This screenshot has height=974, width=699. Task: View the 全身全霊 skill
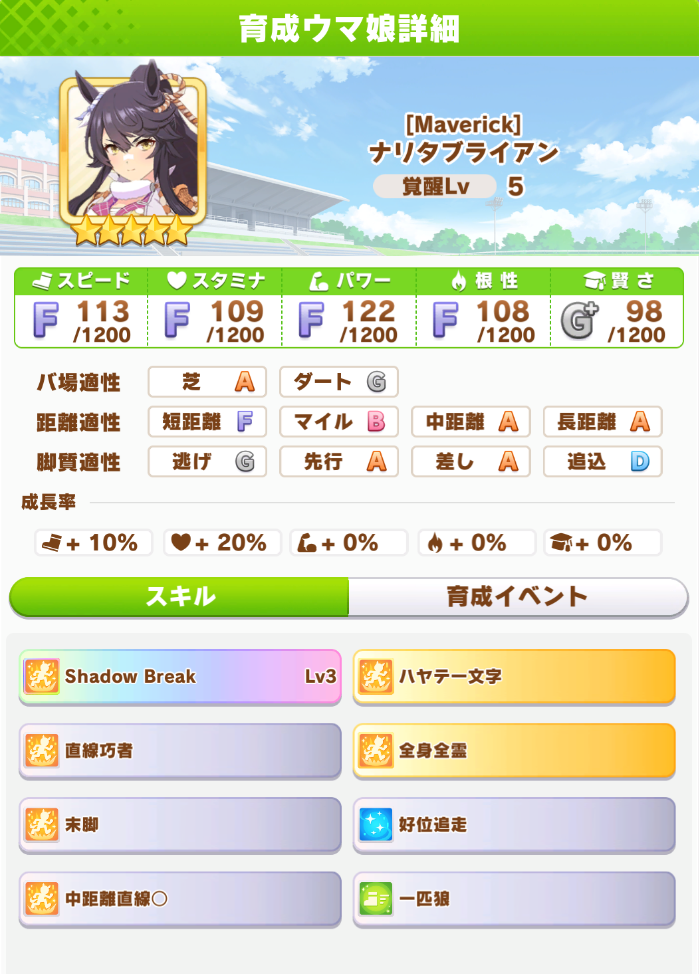[514, 750]
